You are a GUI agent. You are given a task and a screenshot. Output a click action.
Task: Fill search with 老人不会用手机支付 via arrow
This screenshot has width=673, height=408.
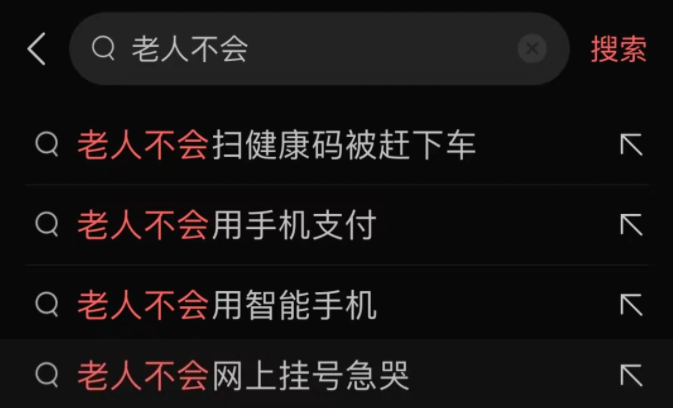630,225
